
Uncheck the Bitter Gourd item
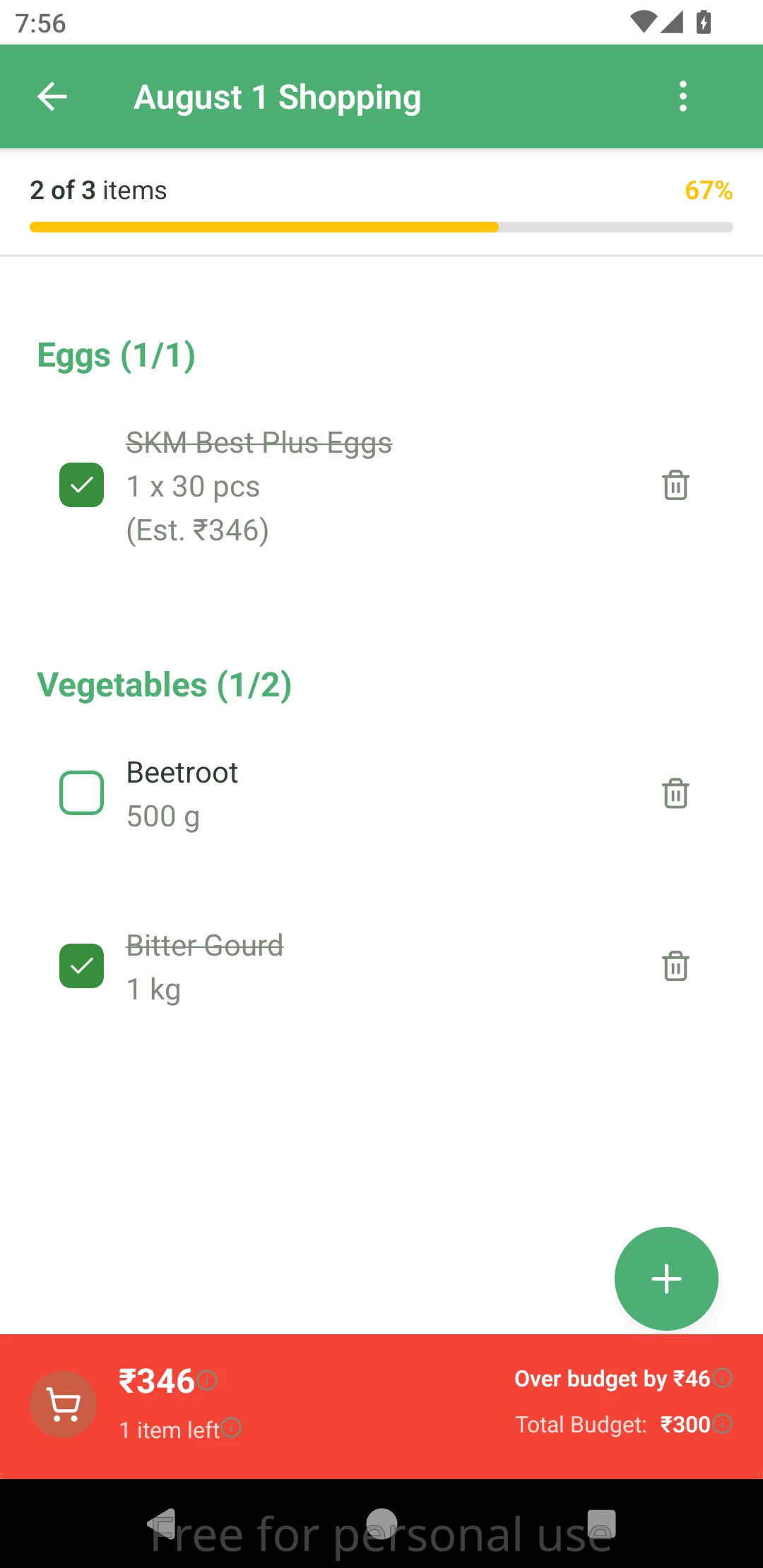[x=81, y=966]
